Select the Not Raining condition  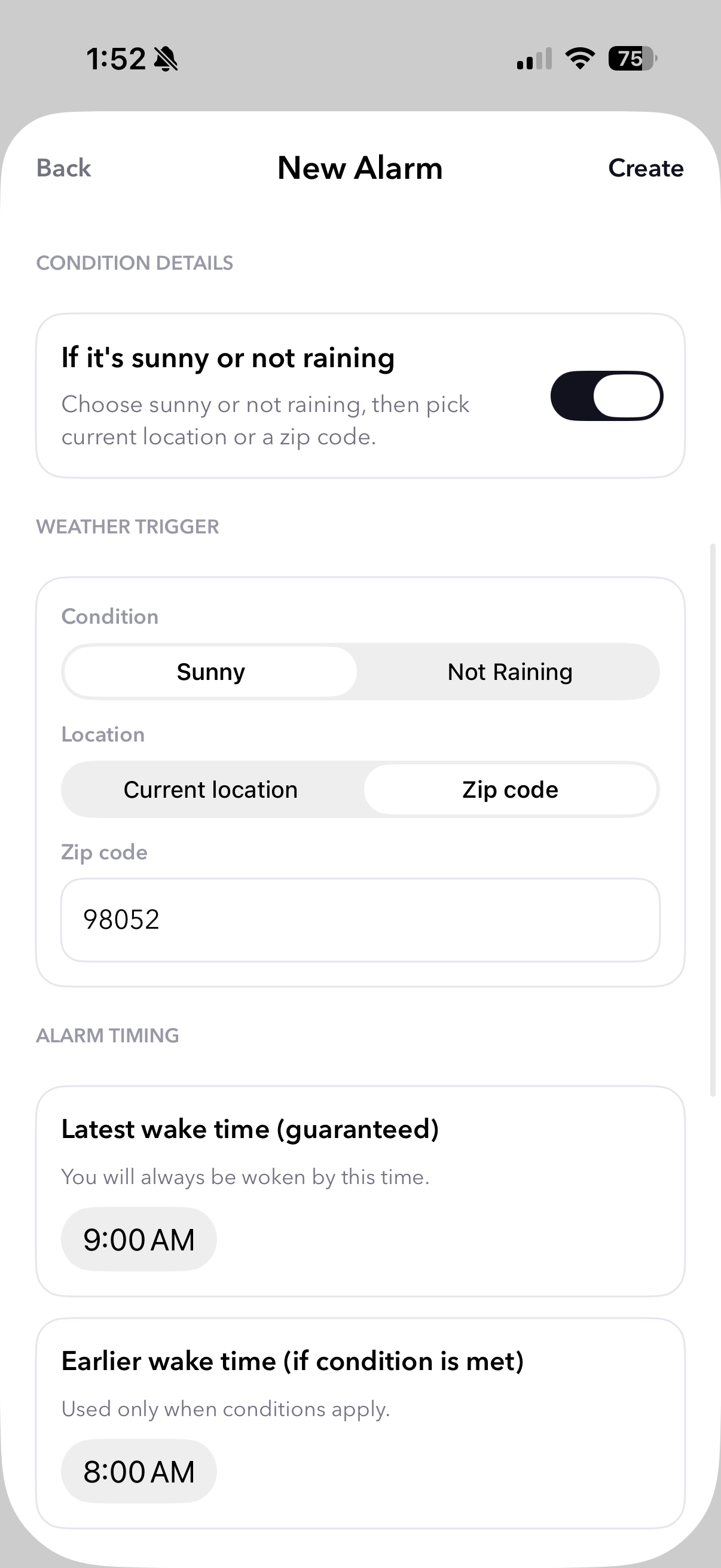[509, 672]
